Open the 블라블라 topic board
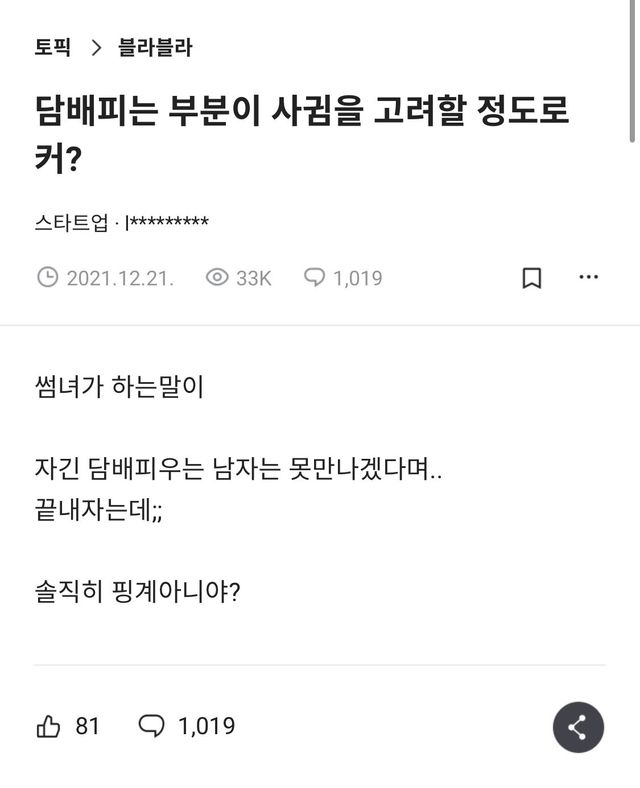The image size is (640, 788). (155, 47)
